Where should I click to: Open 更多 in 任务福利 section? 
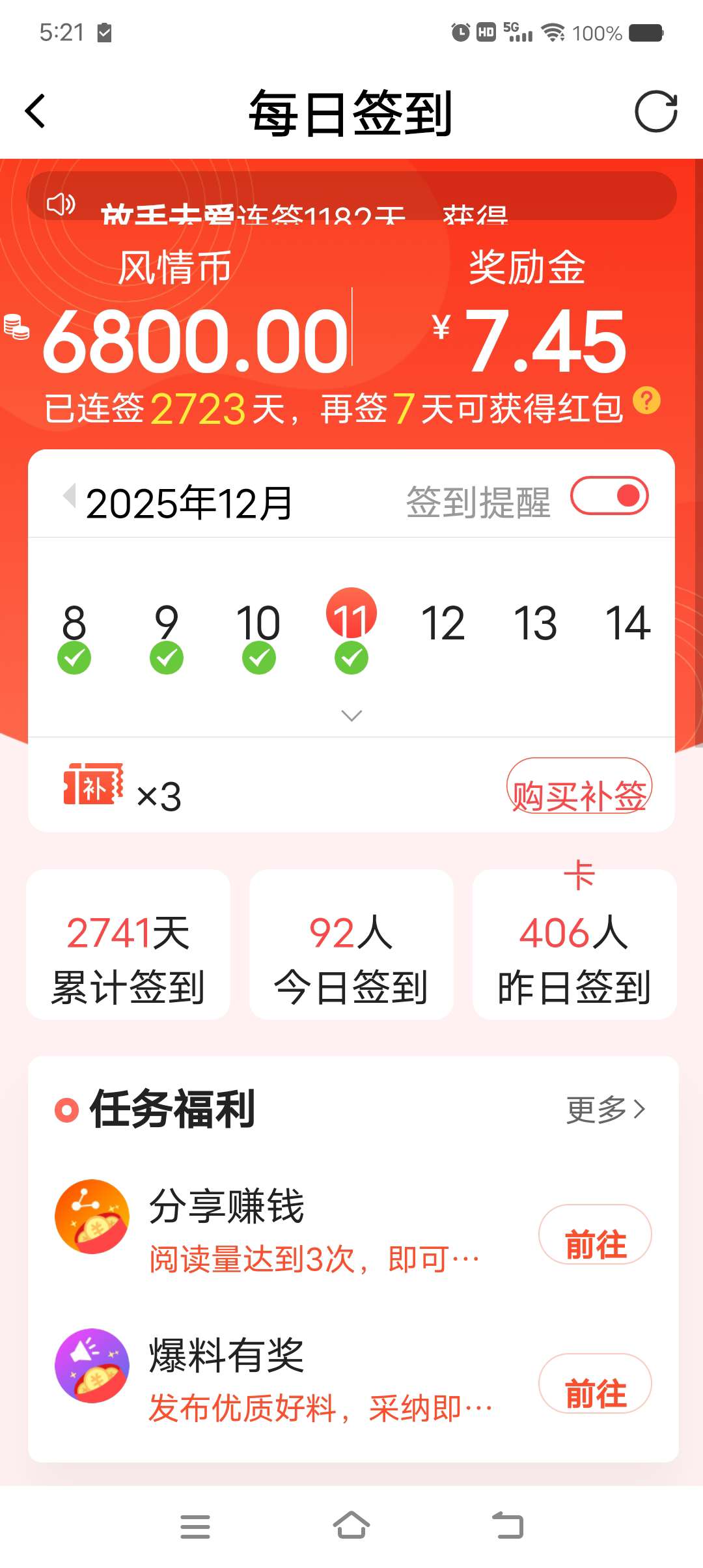click(605, 1109)
